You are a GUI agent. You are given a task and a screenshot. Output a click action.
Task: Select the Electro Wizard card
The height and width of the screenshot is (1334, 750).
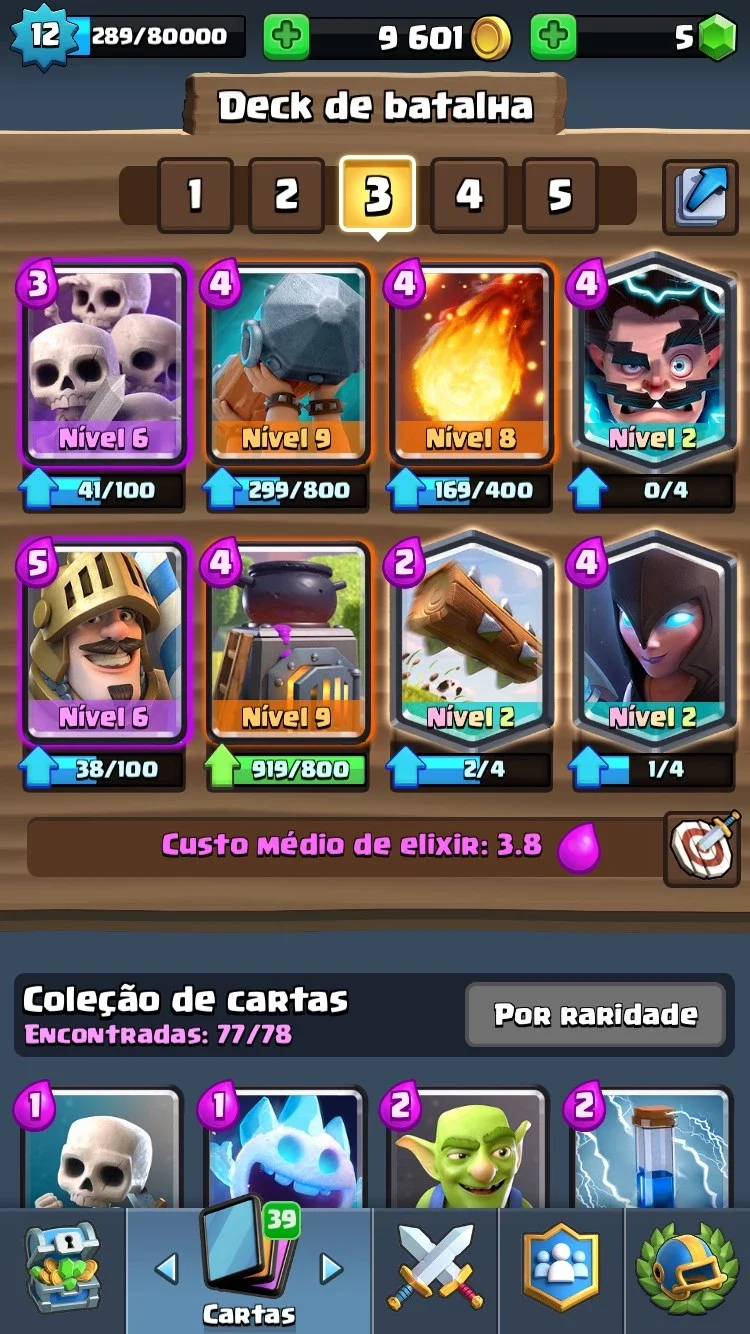coord(653,360)
